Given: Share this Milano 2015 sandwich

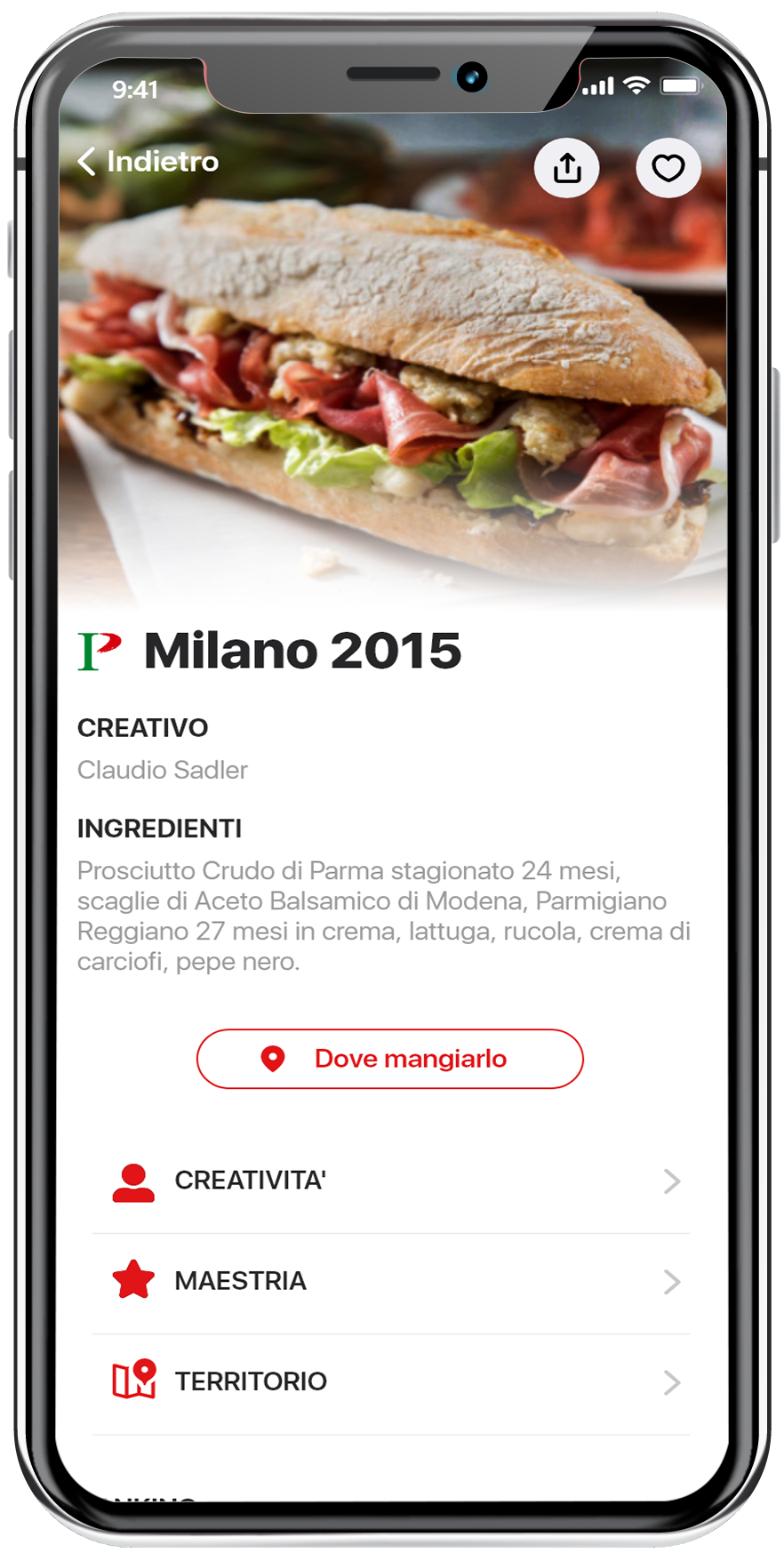Looking at the screenshot, I should click(567, 168).
